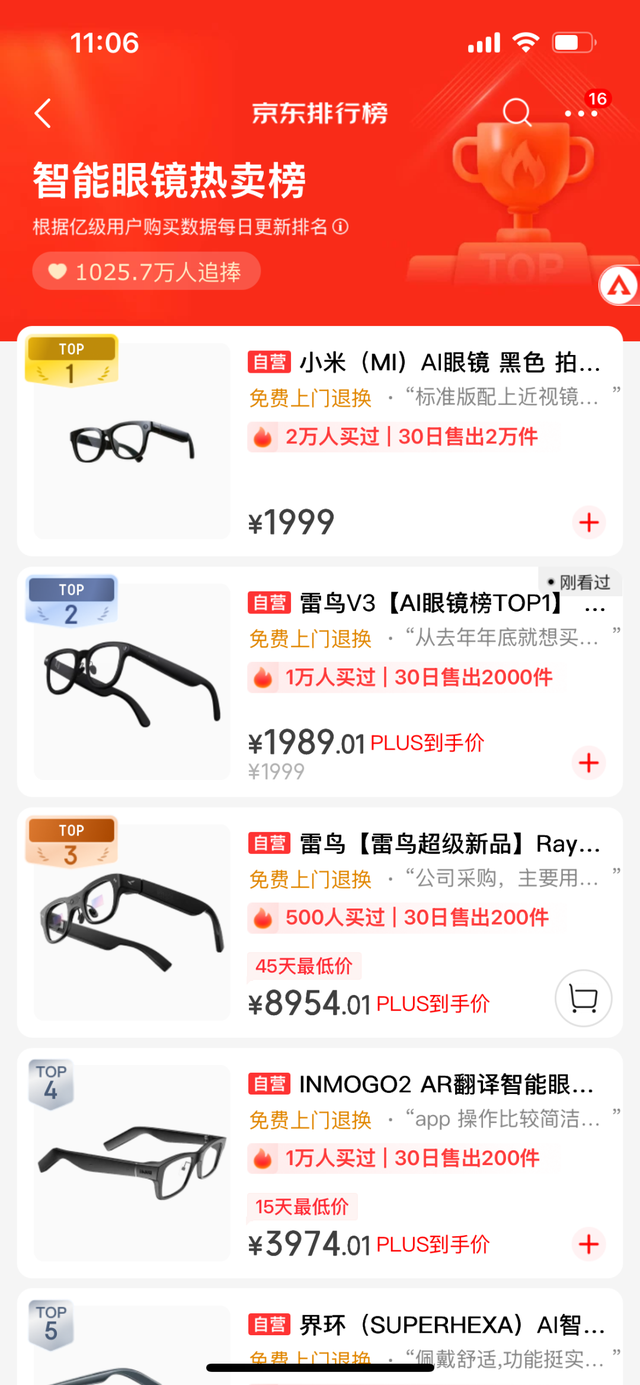640x1385 pixels.
Task: Add 小米 AI眼镜 to cart
Action: pos(589,522)
